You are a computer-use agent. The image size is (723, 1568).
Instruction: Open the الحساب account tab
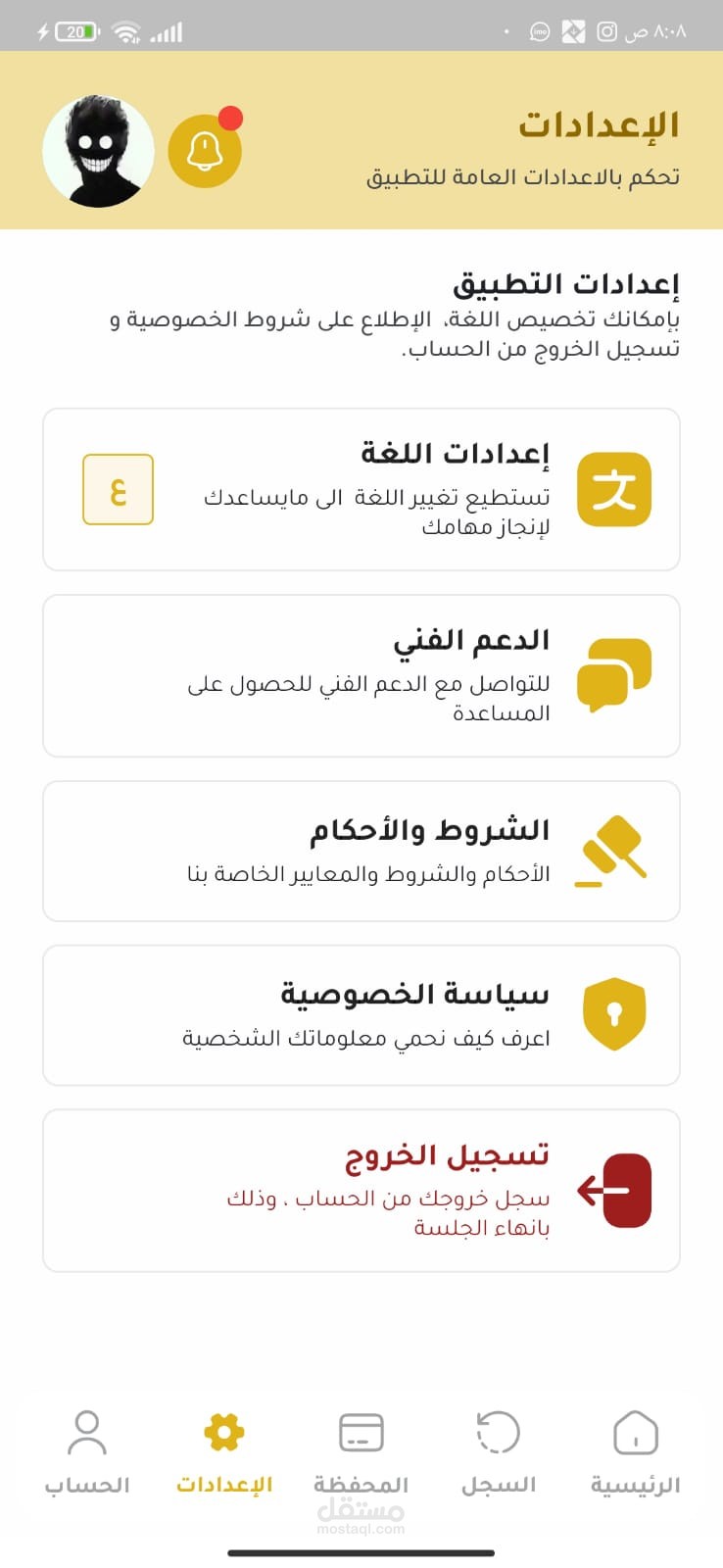click(87, 1451)
